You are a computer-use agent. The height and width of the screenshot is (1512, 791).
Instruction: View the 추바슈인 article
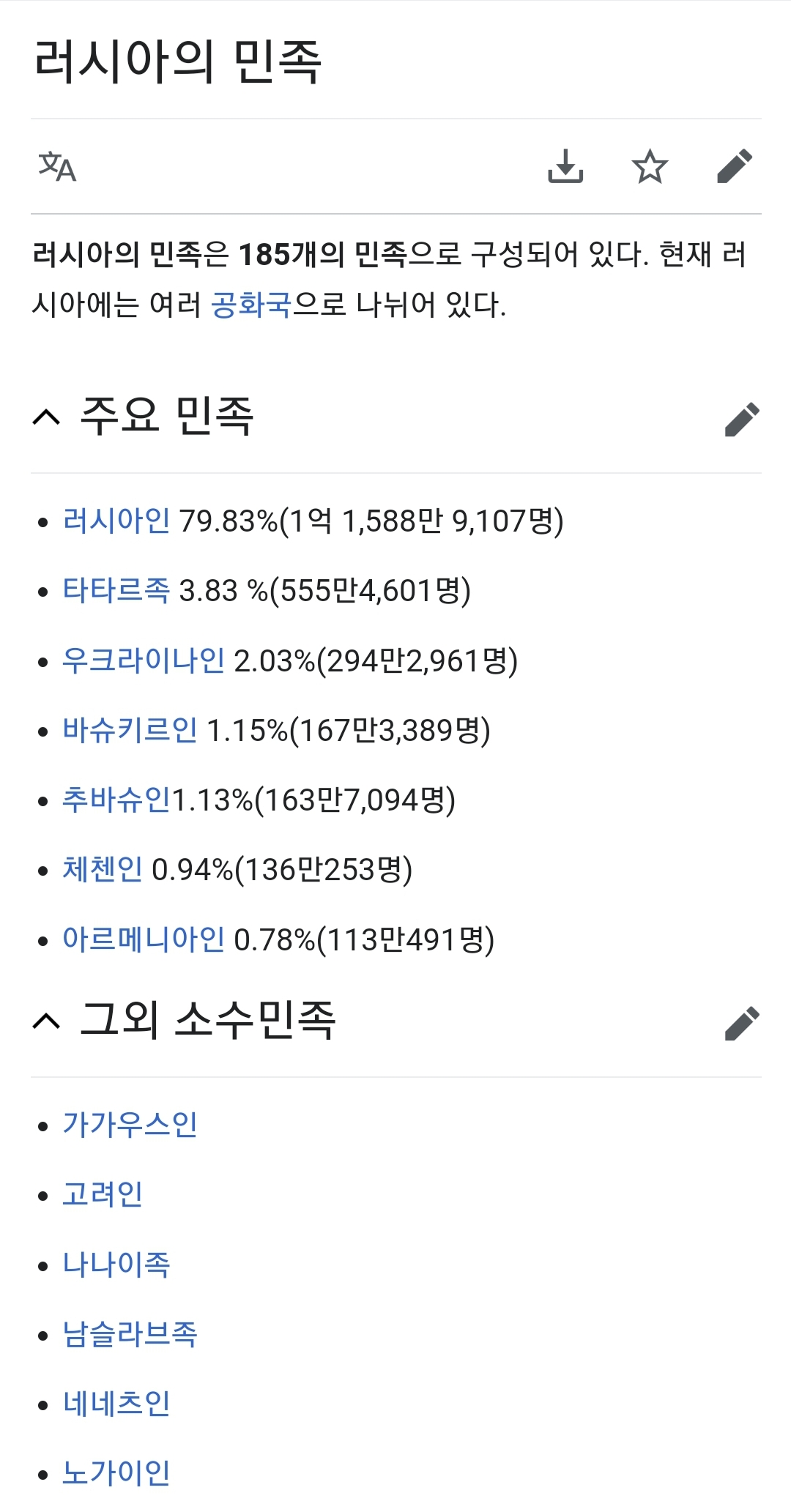point(116,800)
